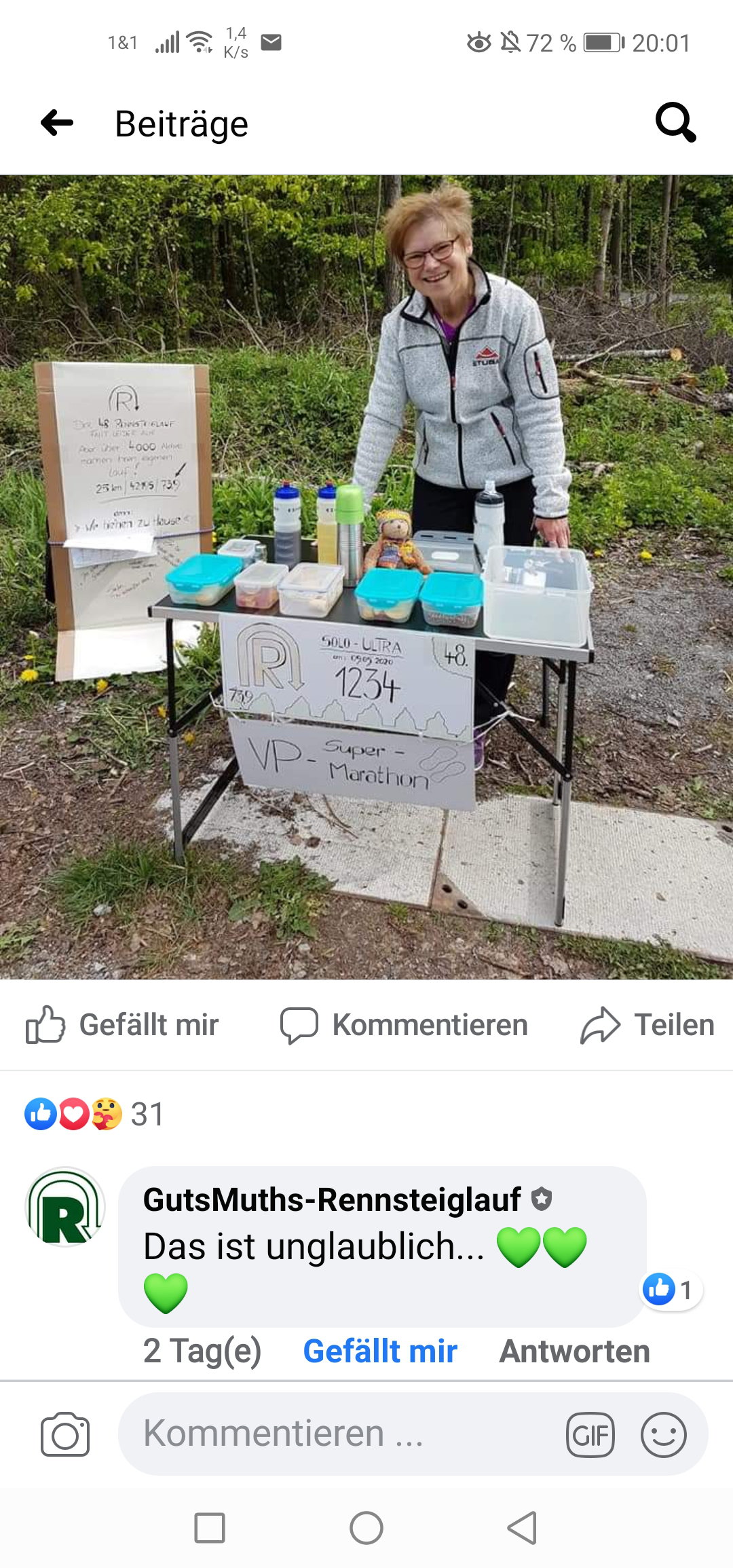
Task: Focus the Kommentieren text field
Action: tap(339, 1434)
